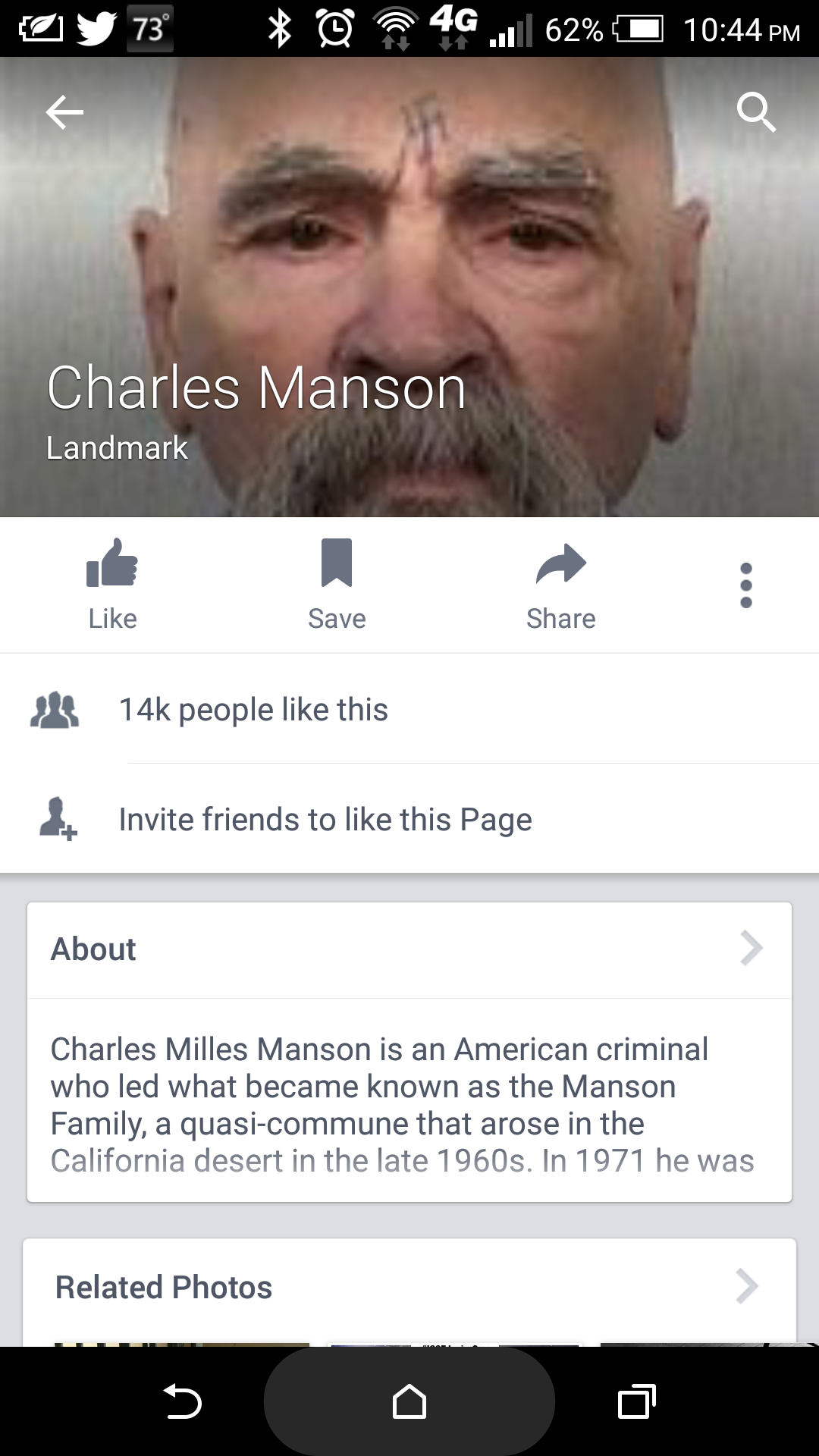The image size is (819, 1456).
Task: Open the recent apps overview
Action: point(636,1401)
